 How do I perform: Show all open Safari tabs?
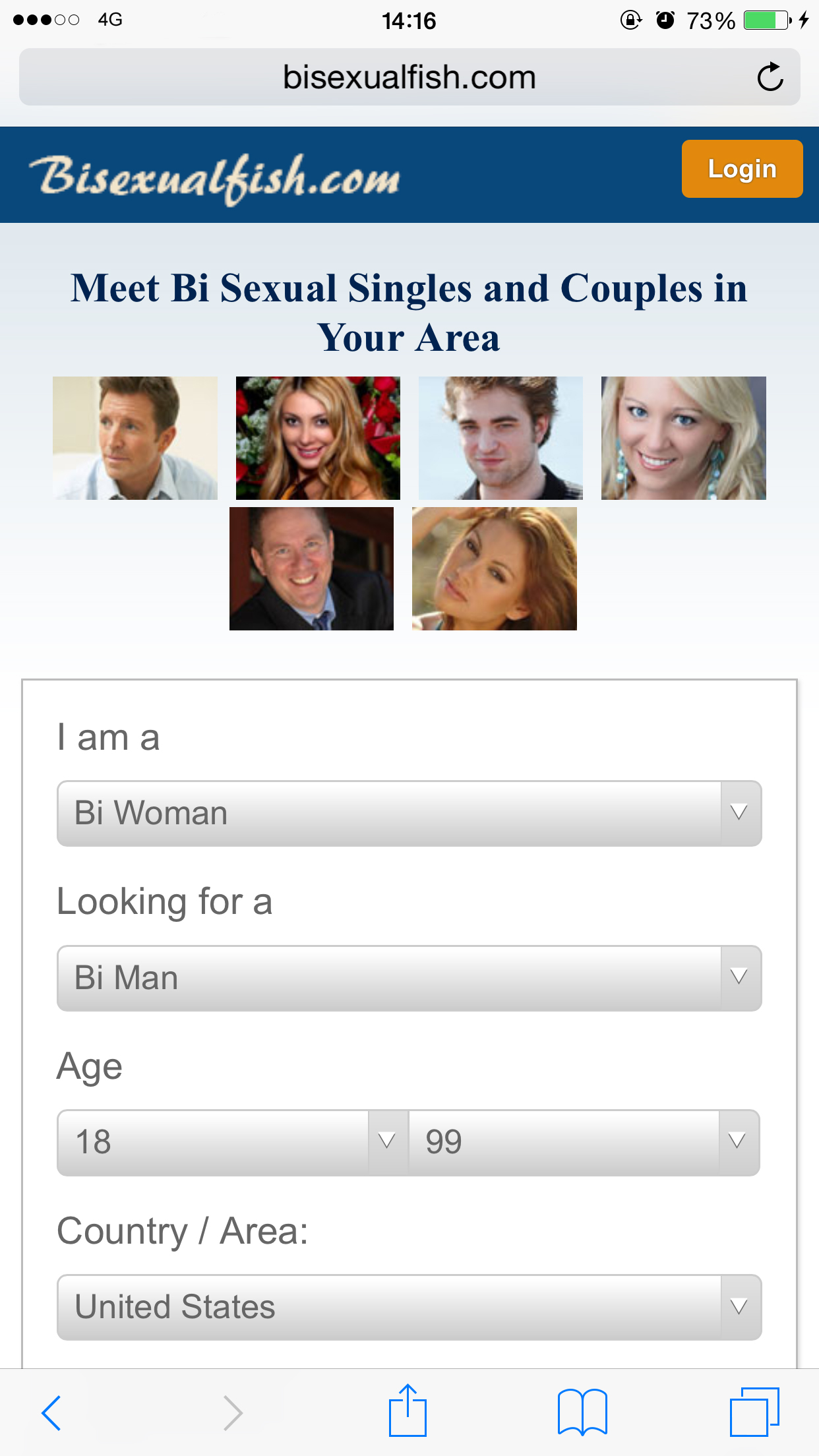tap(754, 1412)
